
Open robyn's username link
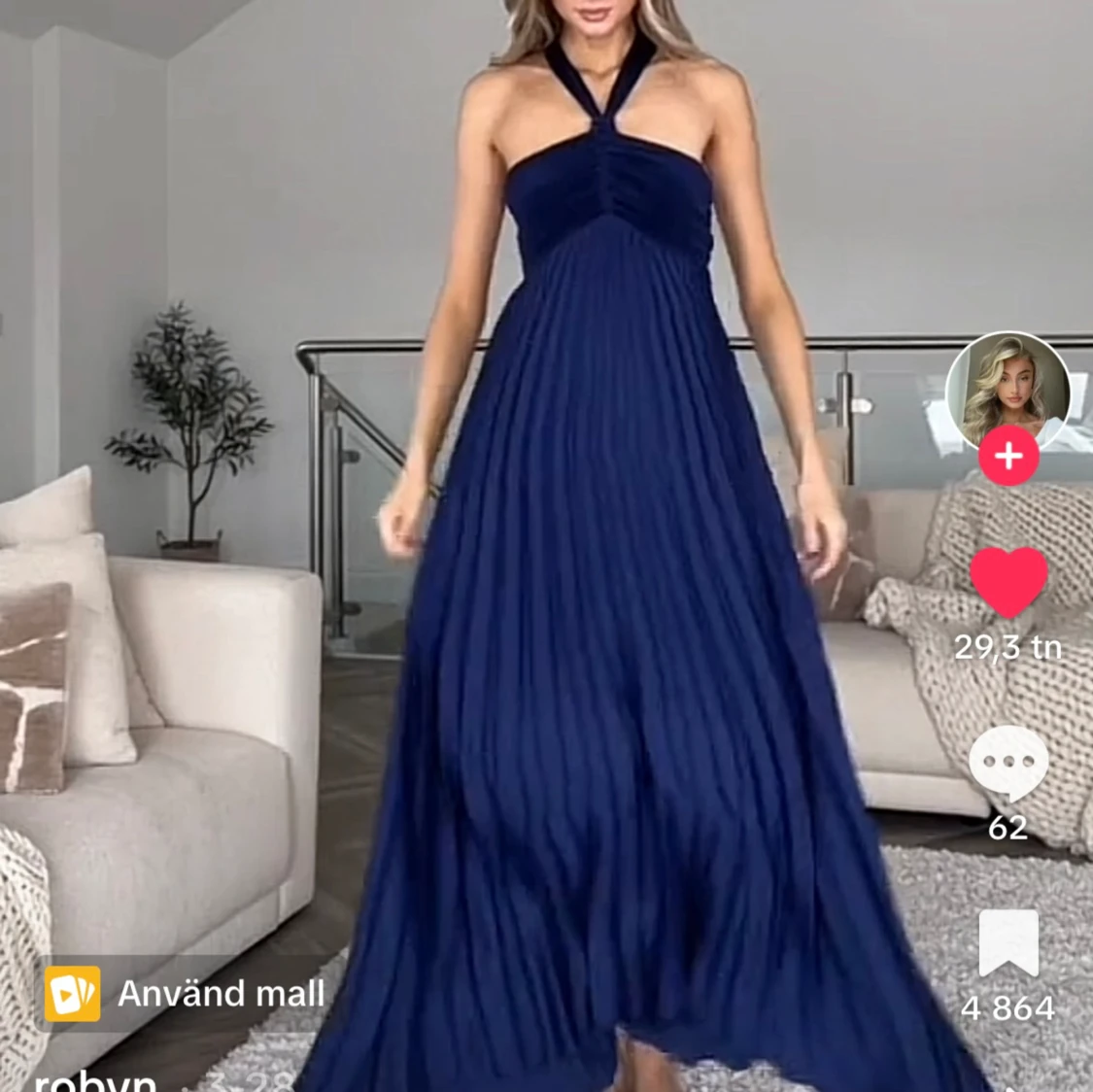click(95, 1080)
